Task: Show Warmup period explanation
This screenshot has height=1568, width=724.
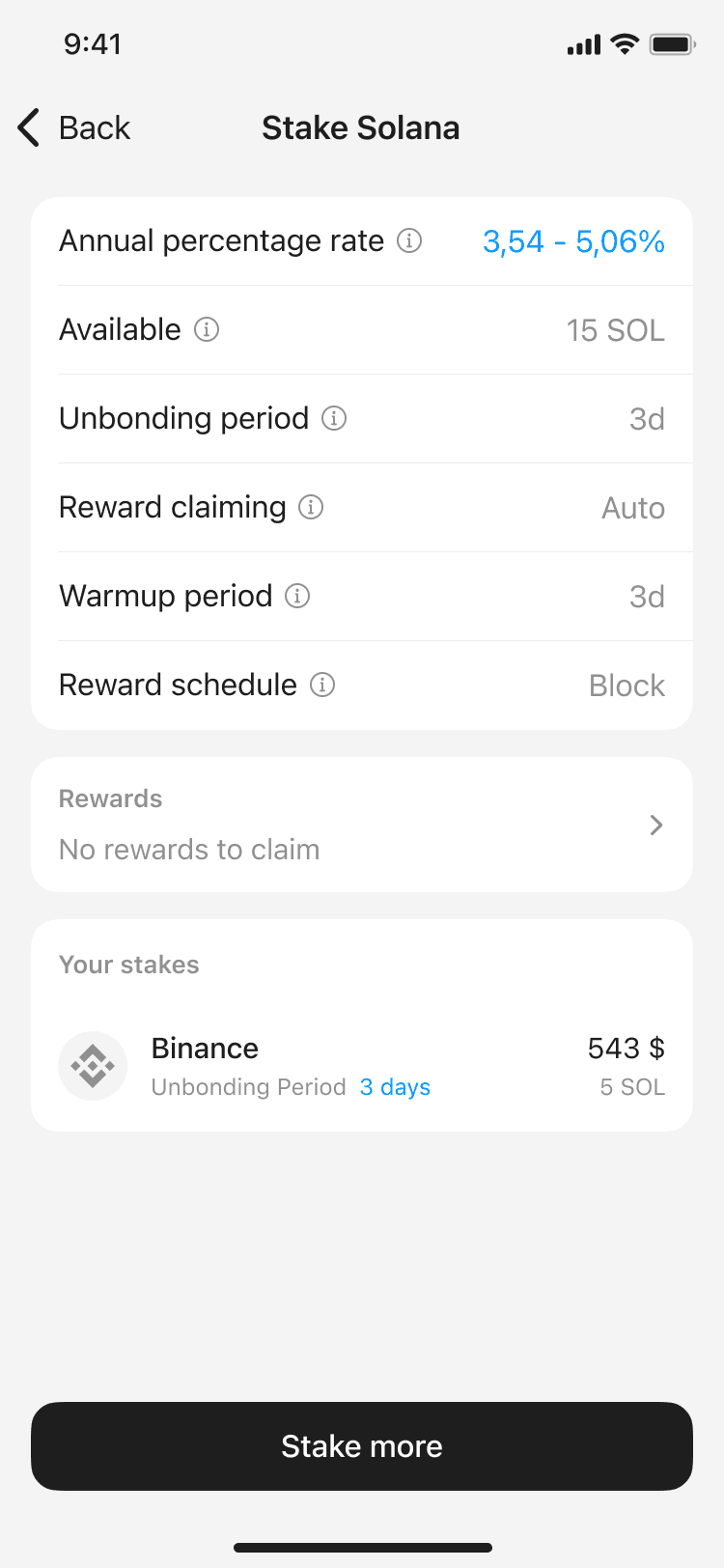Action: [x=297, y=596]
